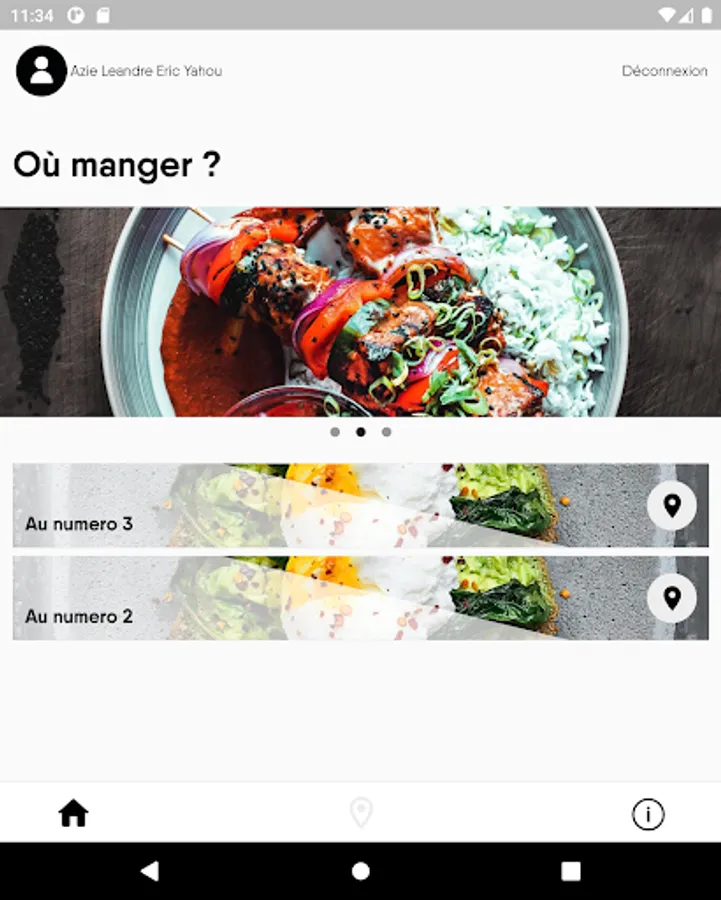Open the featured food banner
721x900 pixels.
[x=360, y=312]
